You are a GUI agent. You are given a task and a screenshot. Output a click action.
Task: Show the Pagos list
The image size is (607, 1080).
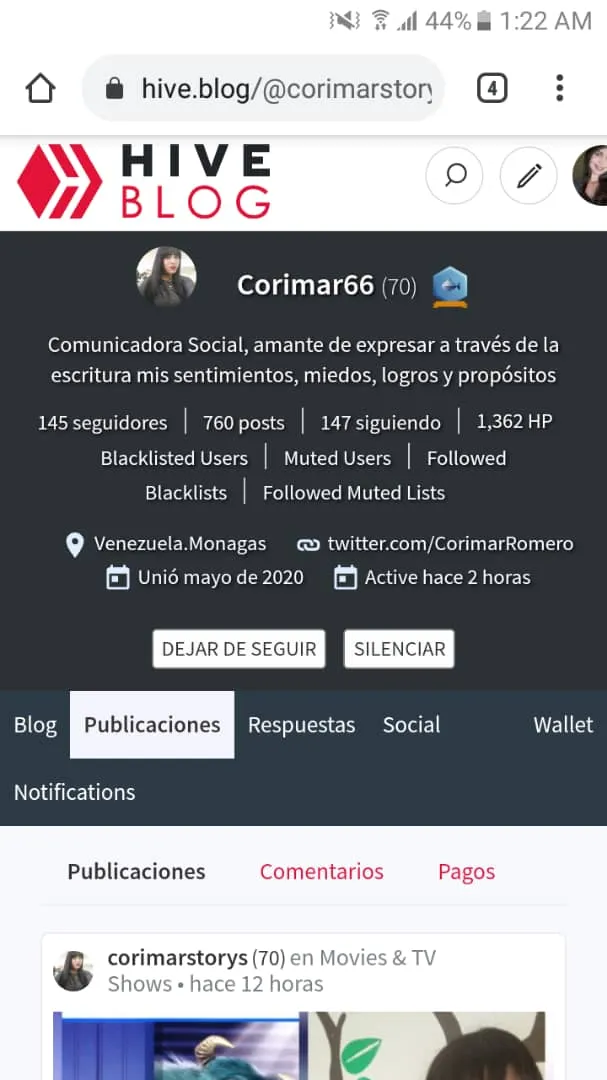point(466,872)
